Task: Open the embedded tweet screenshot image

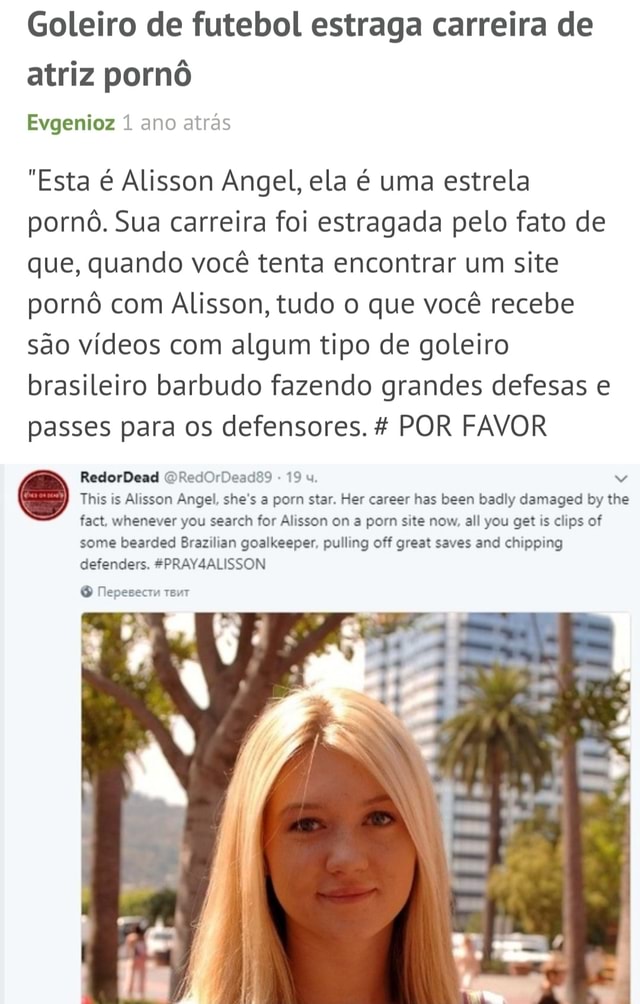Action: (320, 735)
